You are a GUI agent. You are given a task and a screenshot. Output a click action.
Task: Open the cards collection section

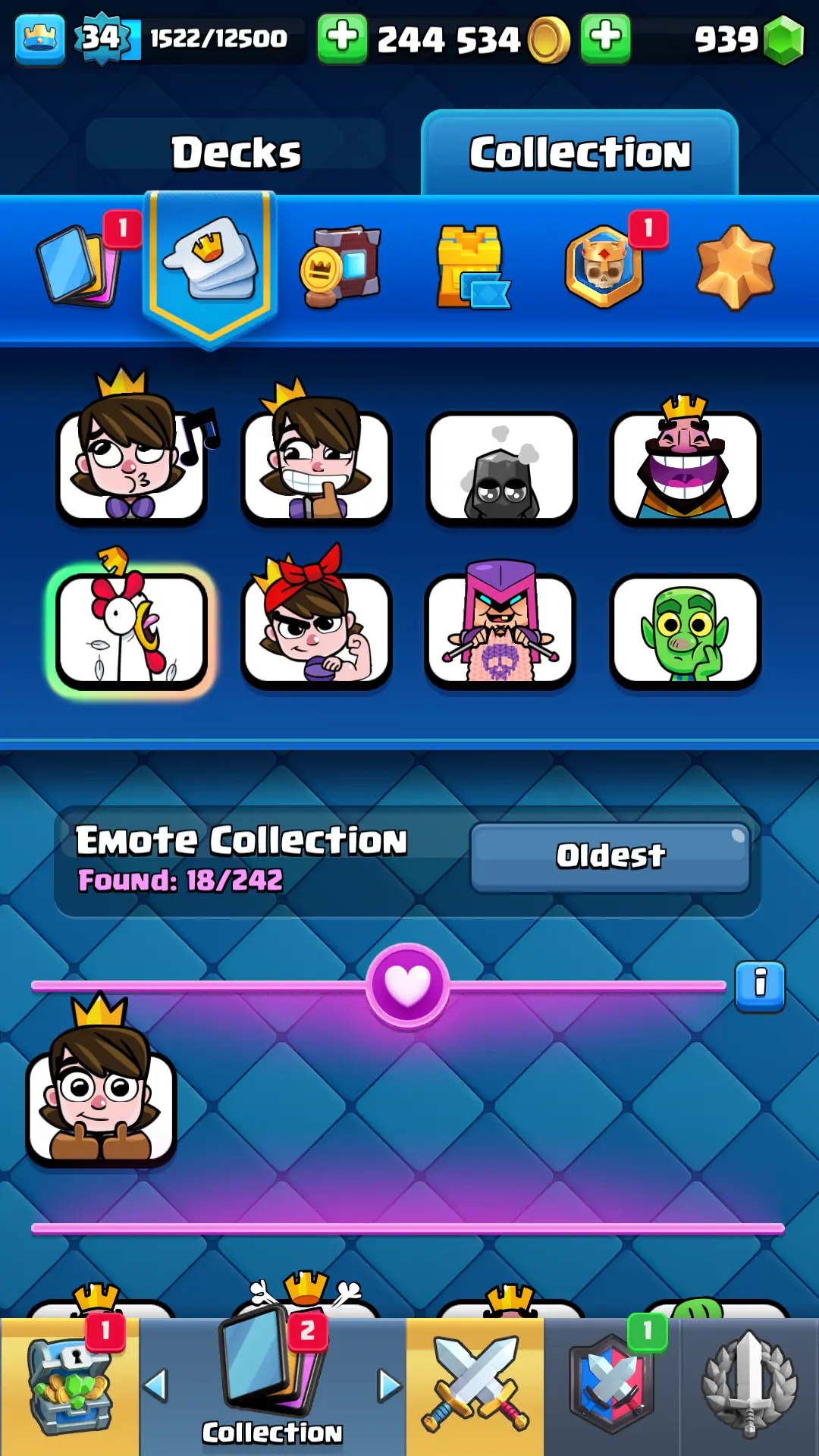[78, 265]
